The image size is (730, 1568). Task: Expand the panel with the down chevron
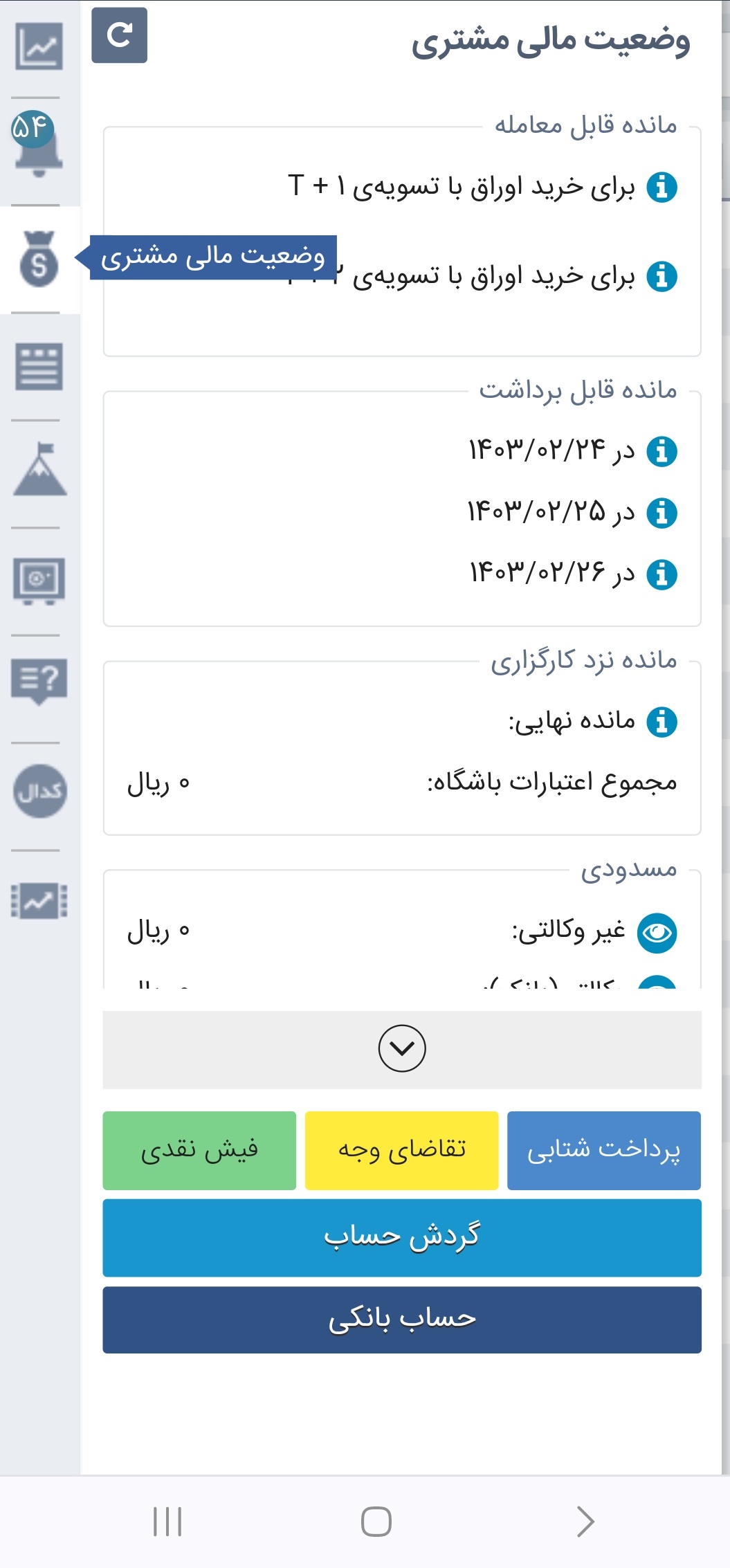(402, 1048)
